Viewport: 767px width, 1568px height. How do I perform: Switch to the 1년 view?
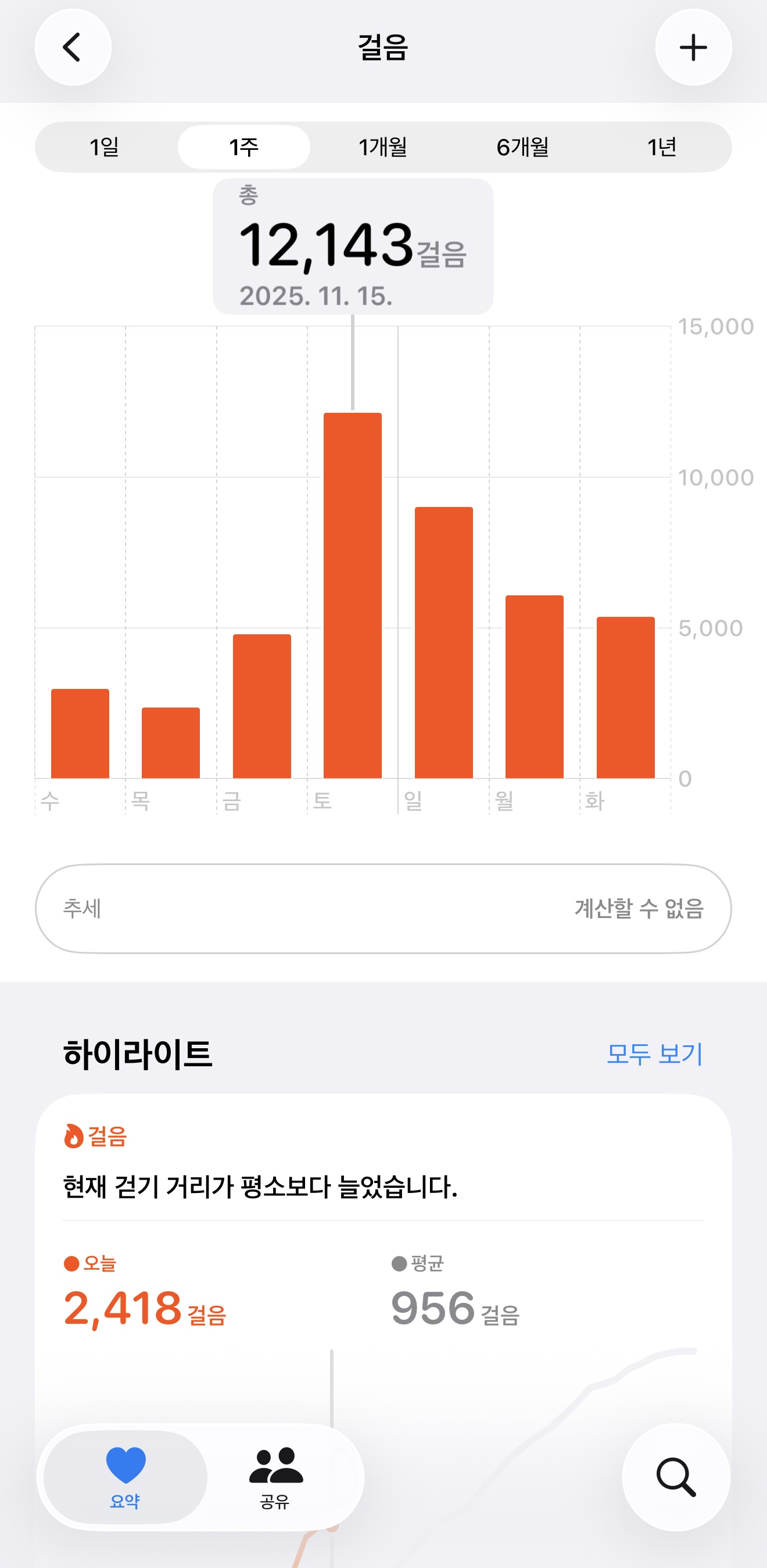(661, 147)
